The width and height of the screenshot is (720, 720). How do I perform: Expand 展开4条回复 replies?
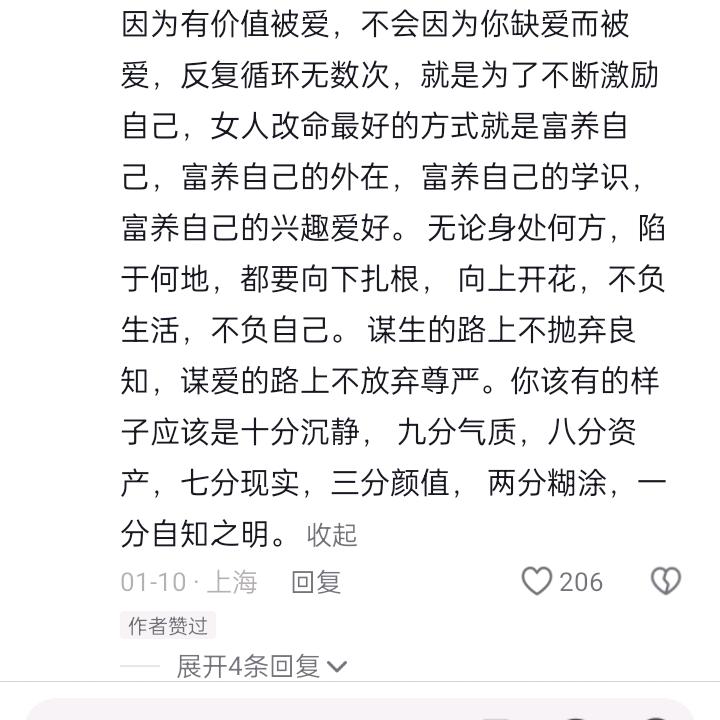[x=262, y=666]
